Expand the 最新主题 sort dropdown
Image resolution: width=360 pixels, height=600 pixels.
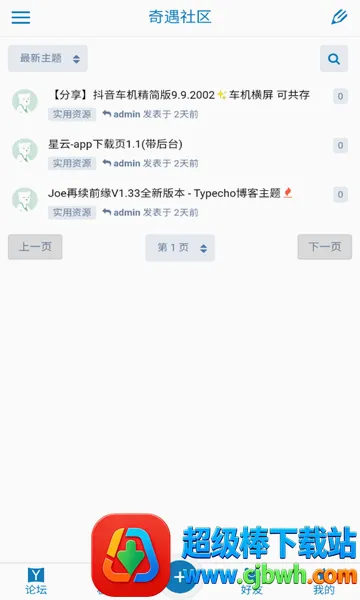click(x=48, y=59)
